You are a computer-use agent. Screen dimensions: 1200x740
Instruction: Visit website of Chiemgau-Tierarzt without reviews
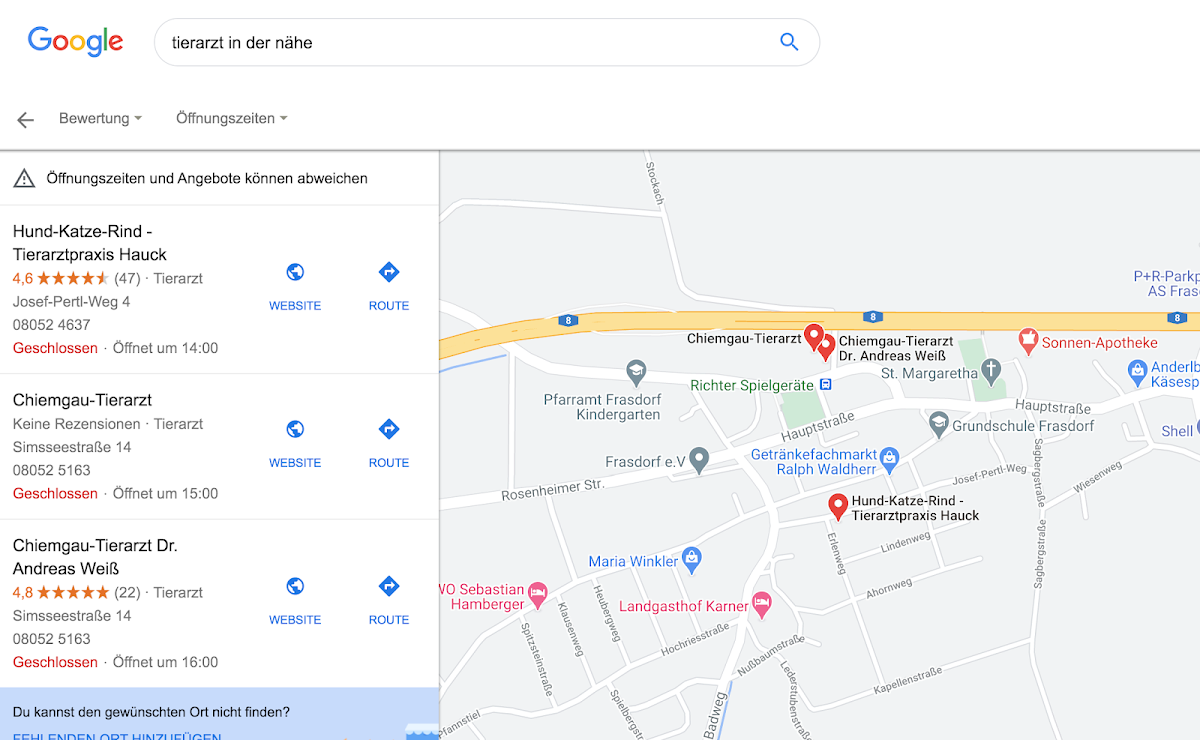pyautogui.click(x=295, y=442)
